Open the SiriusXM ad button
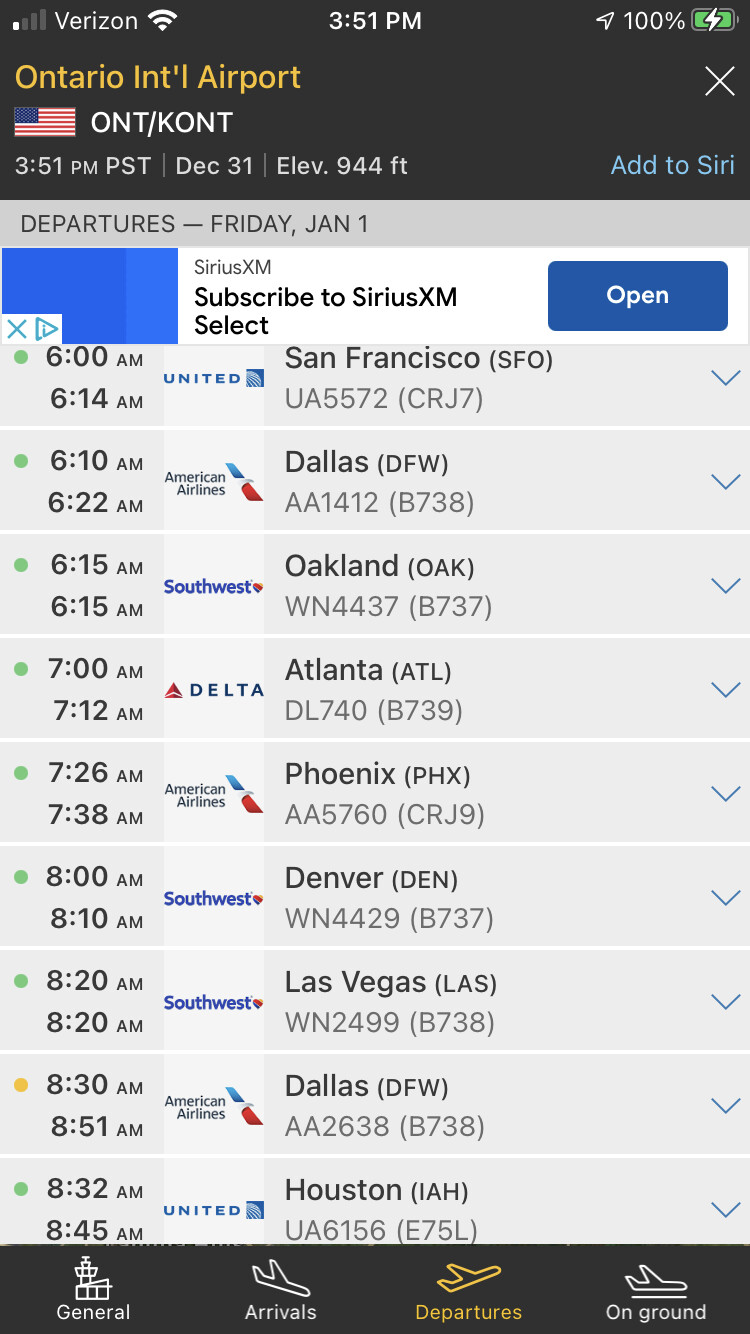 [x=637, y=296]
